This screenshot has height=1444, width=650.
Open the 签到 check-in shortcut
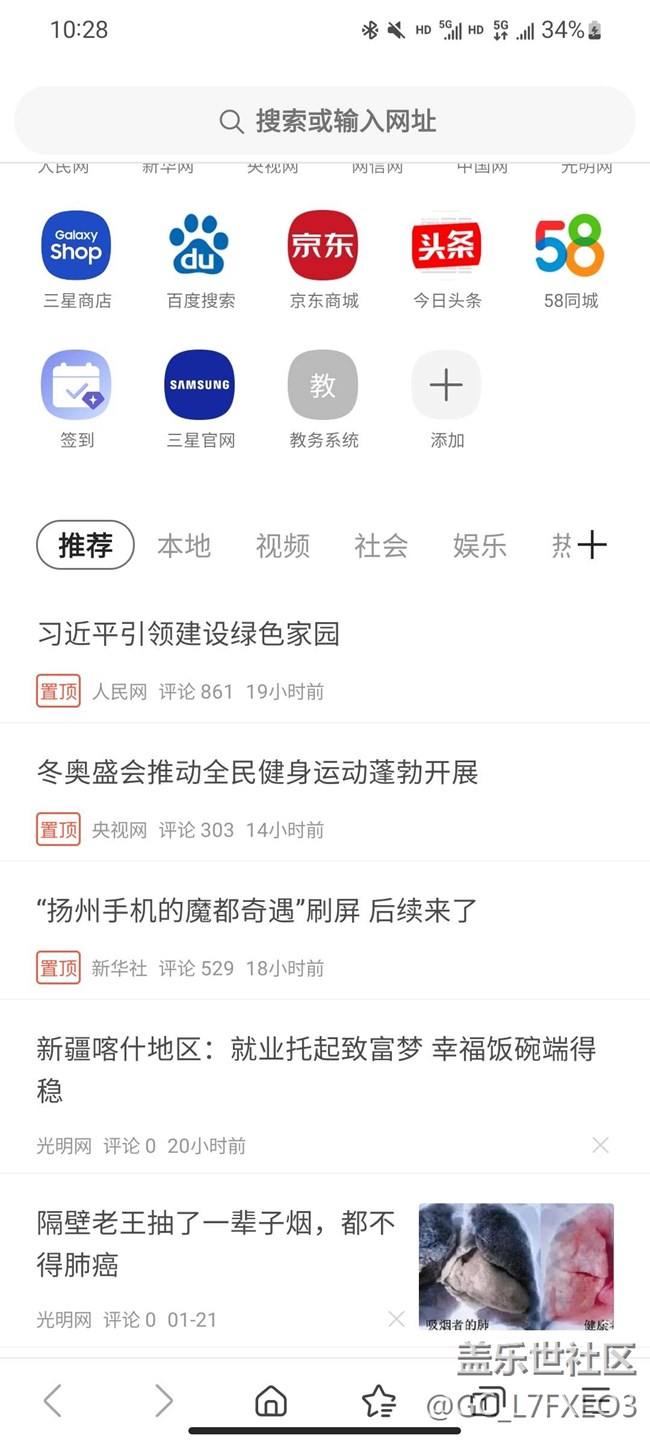[76, 385]
